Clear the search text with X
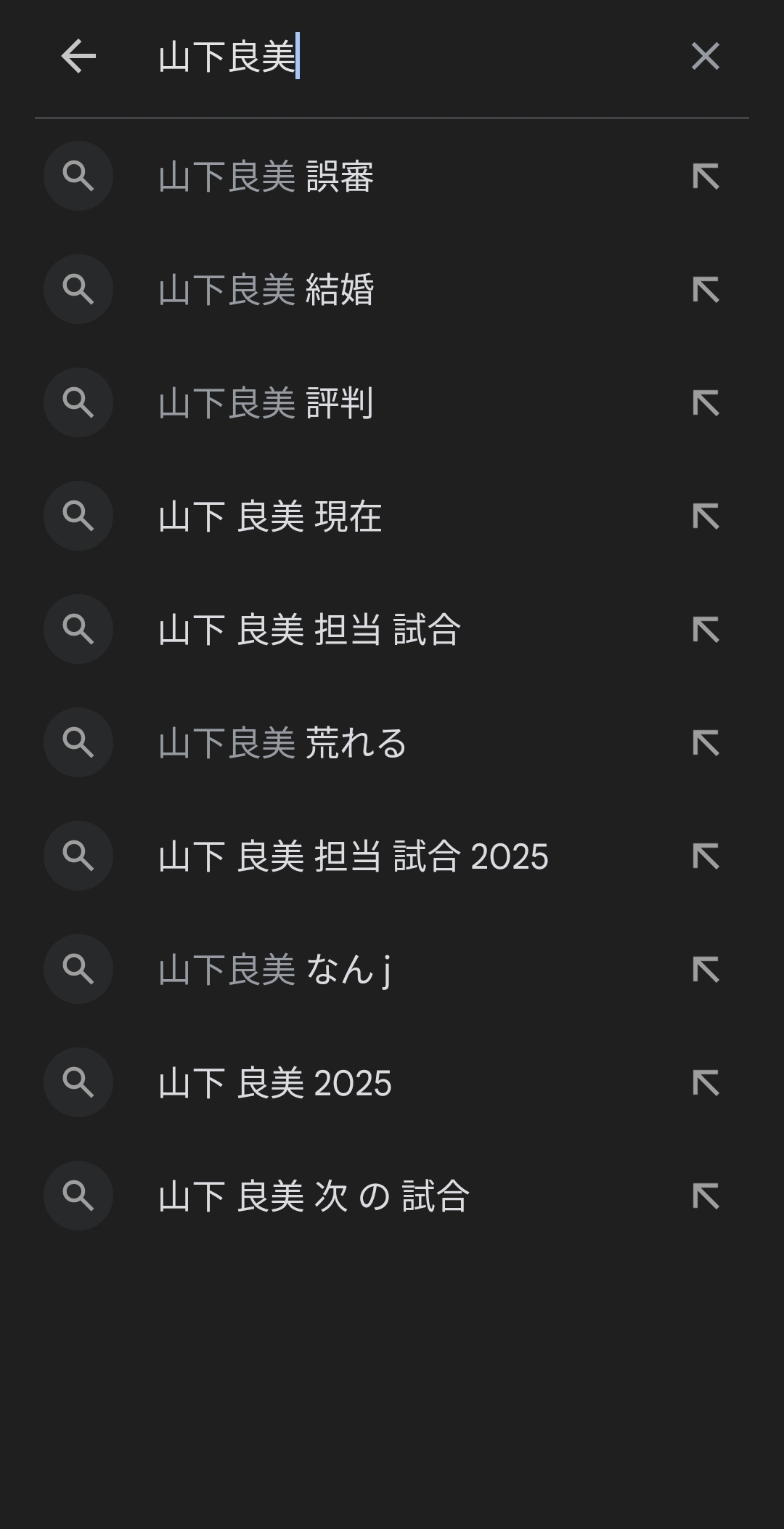This screenshot has height=1529, width=784. [x=705, y=57]
